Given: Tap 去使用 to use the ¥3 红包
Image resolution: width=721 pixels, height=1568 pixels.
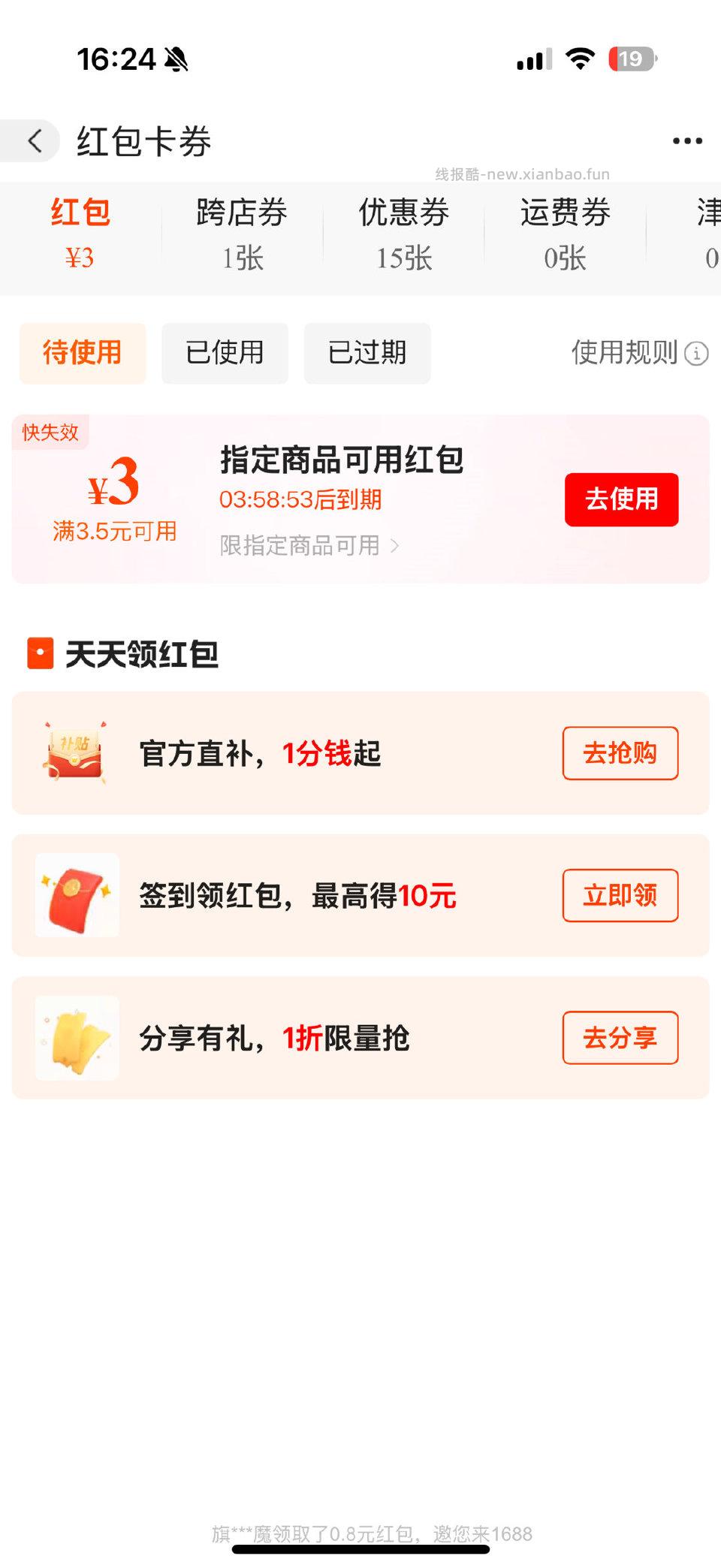Looking at the screenshot, I should (621, 499).
